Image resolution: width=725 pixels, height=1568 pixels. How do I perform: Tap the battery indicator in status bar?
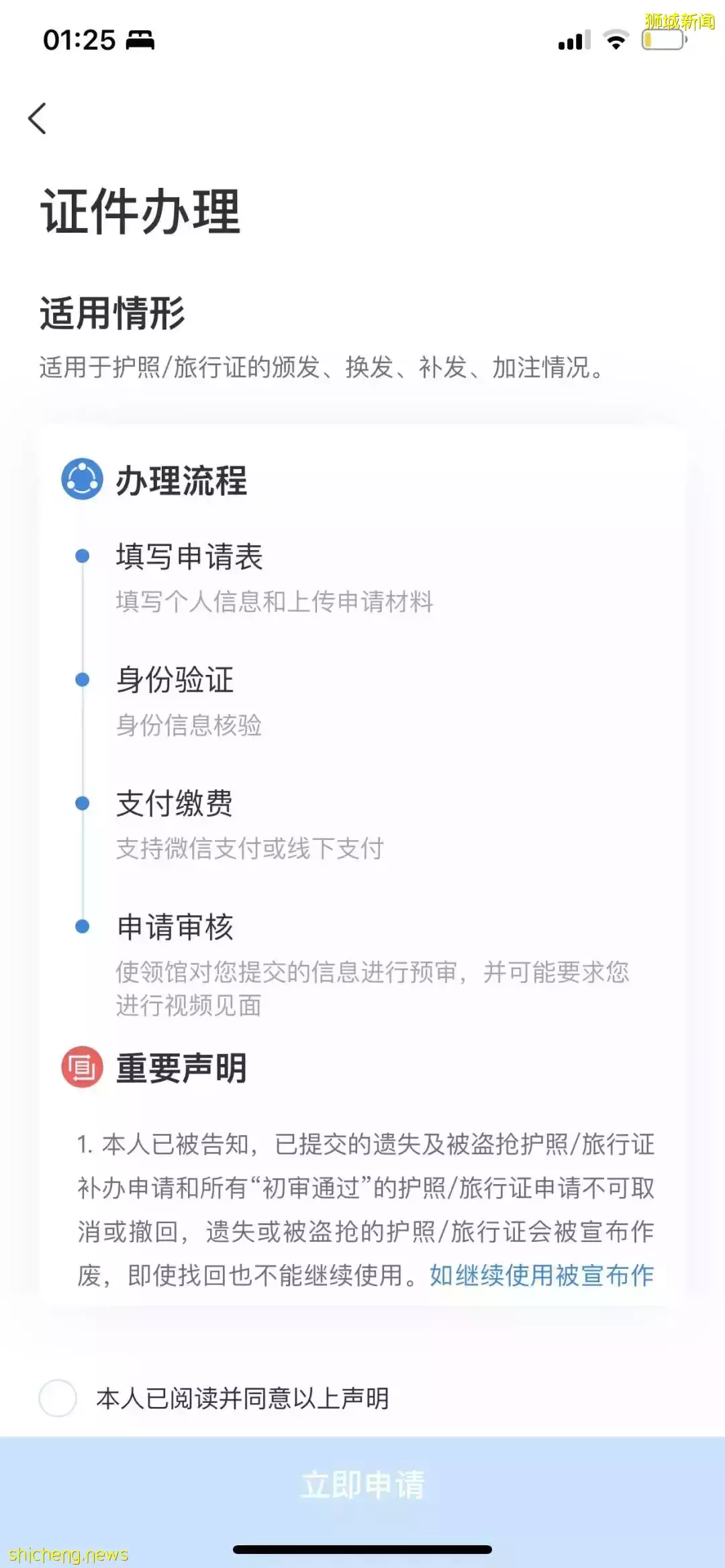[x=661, y=40]
